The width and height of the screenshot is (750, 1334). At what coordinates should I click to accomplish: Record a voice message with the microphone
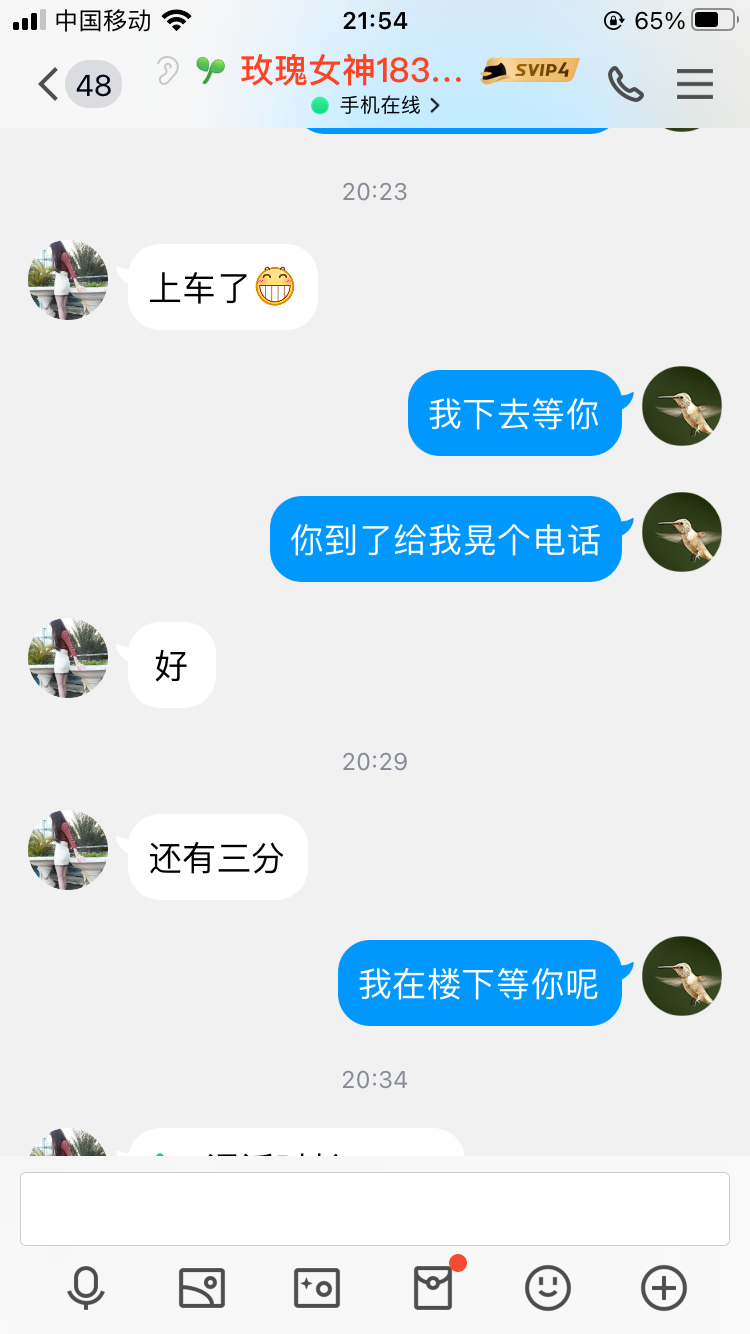click(86, 1287)
